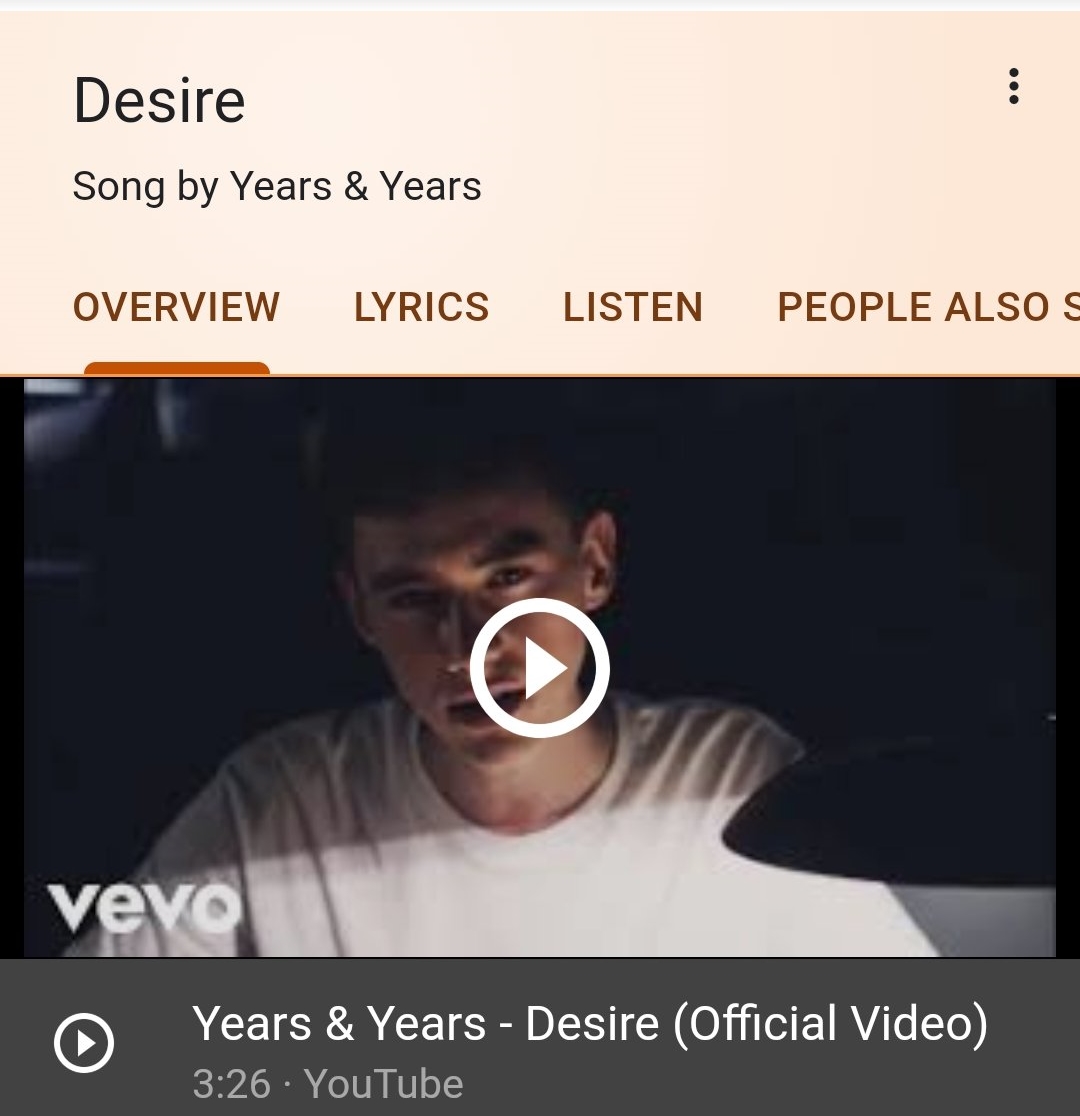
Task: Open the LISTEN tab
Action: (632, 307)
